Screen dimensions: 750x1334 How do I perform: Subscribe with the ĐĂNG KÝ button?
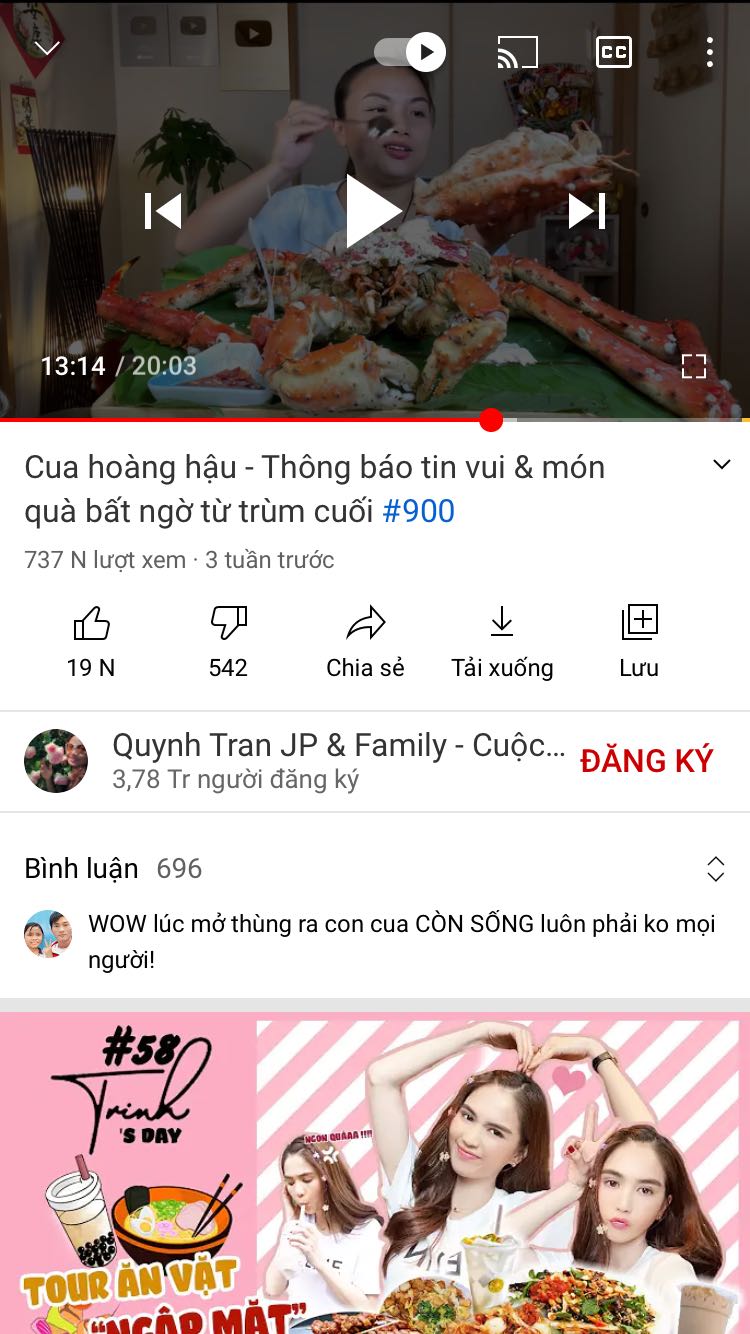point(647,761)
